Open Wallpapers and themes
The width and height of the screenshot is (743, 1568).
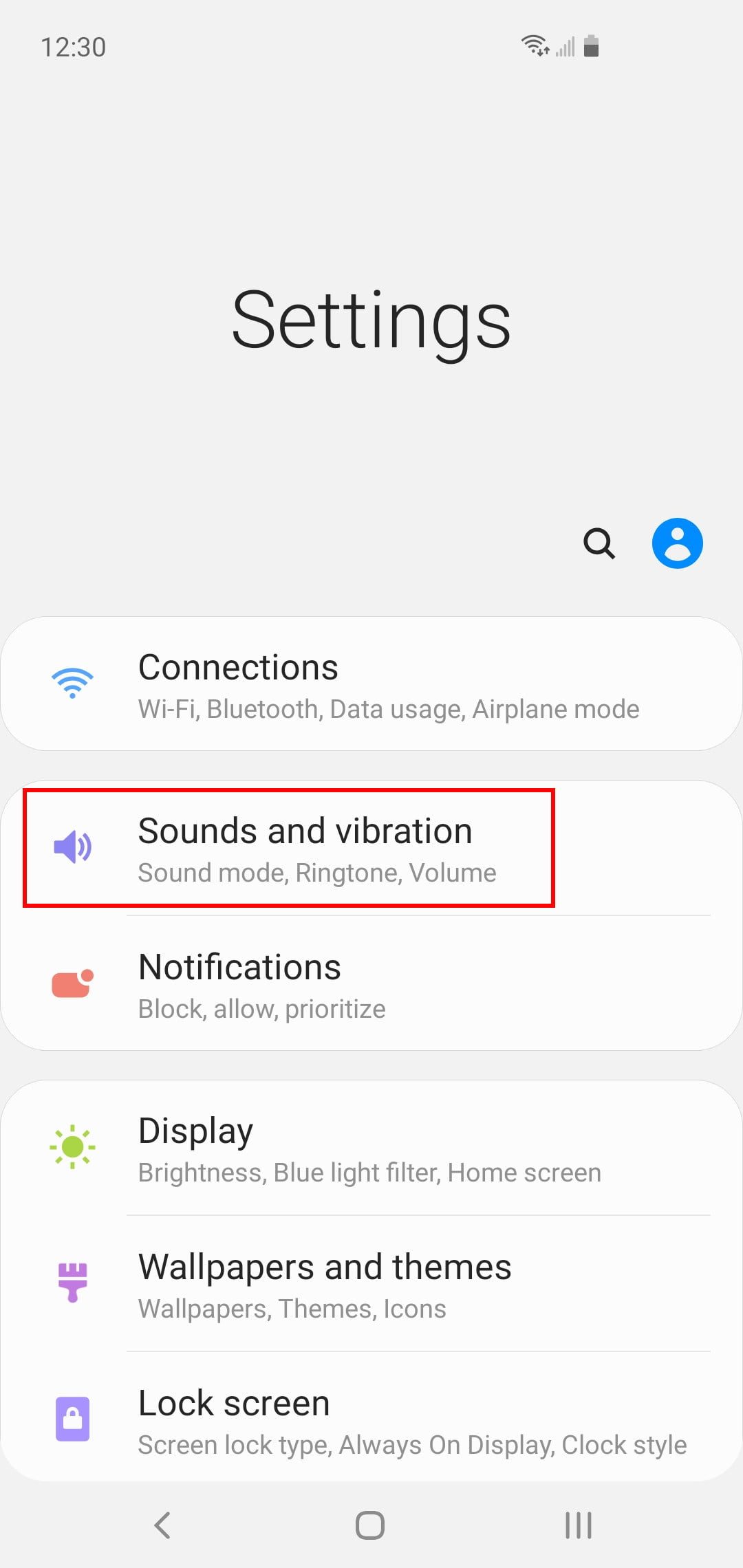point(371,1284)
